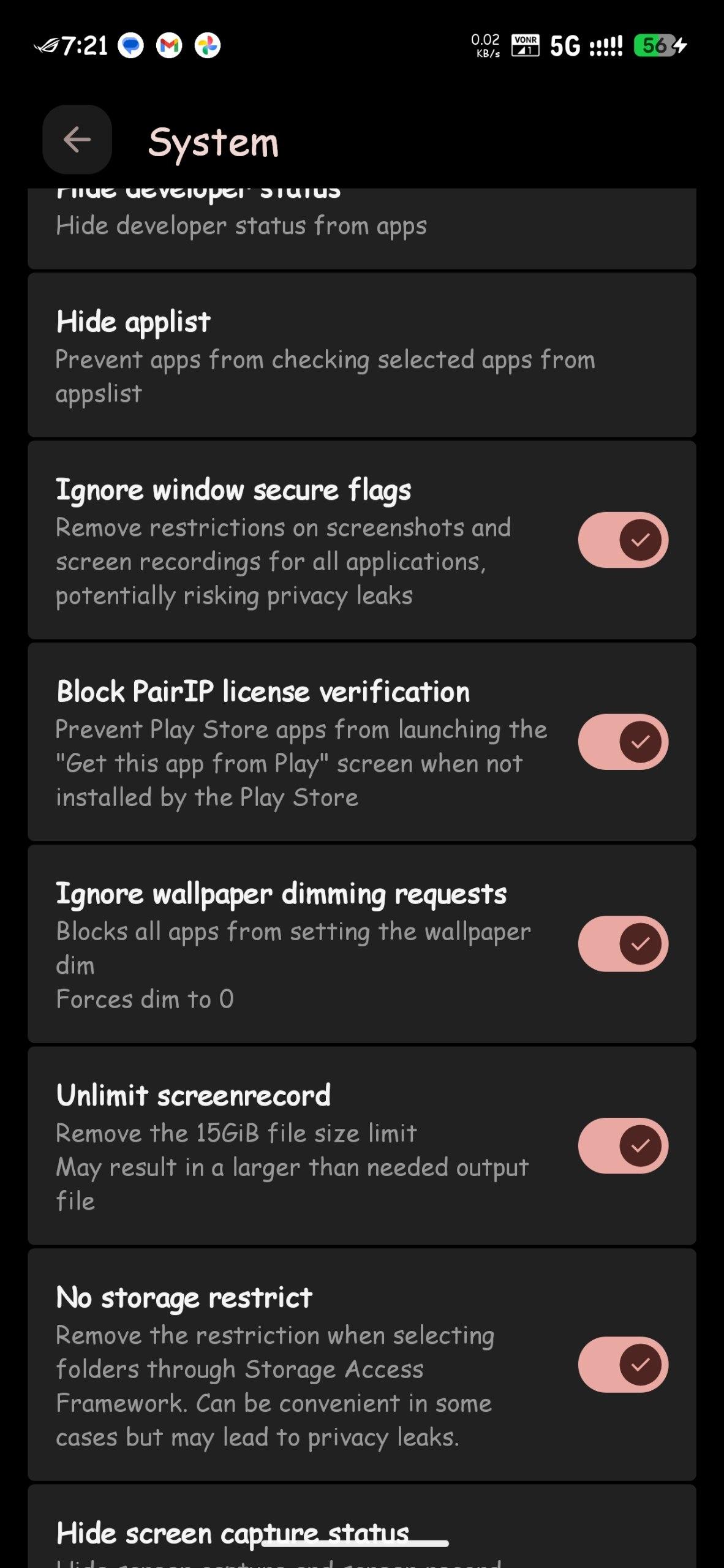Open Hide developer status row
Viewport: 724px width, 1568px height.
coord(361,225)
